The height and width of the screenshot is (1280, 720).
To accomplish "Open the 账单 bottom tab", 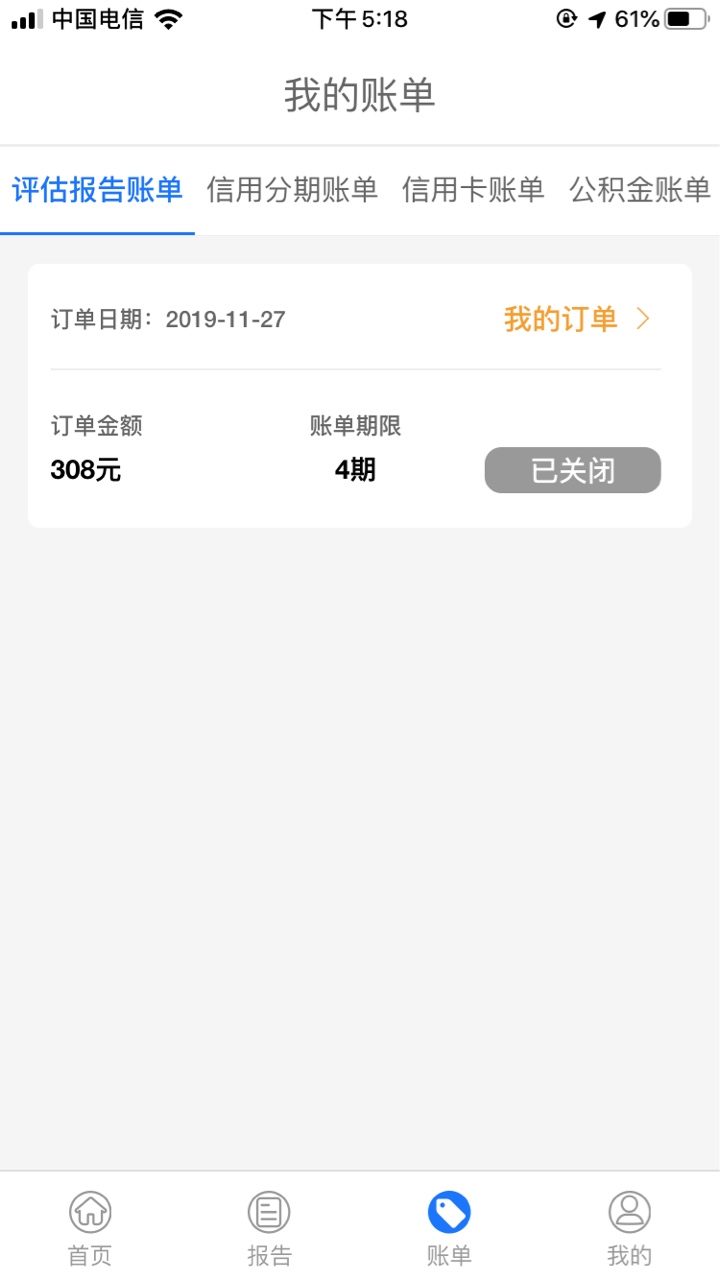I will pyautogui.click(x=449, y=1229).
